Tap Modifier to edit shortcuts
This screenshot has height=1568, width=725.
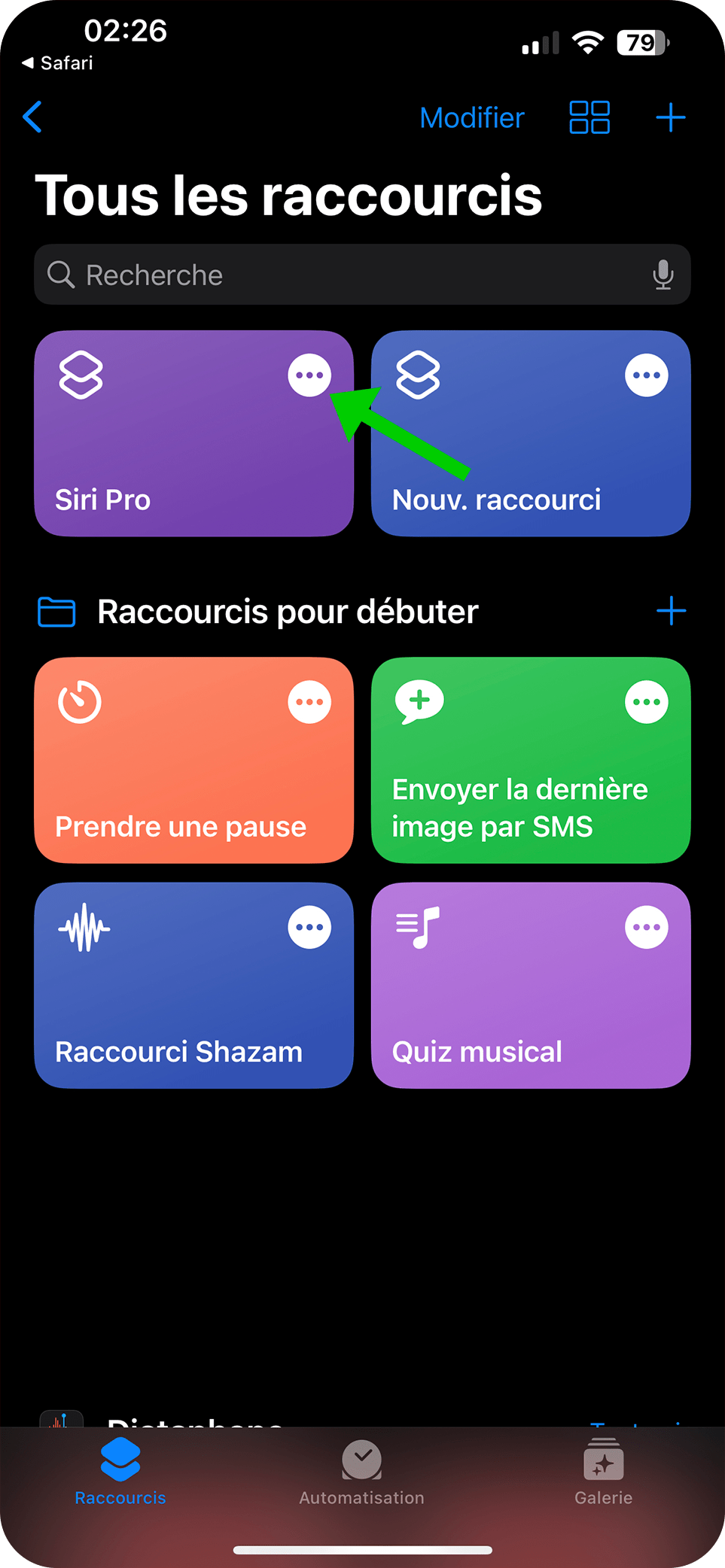pos(471,117)
